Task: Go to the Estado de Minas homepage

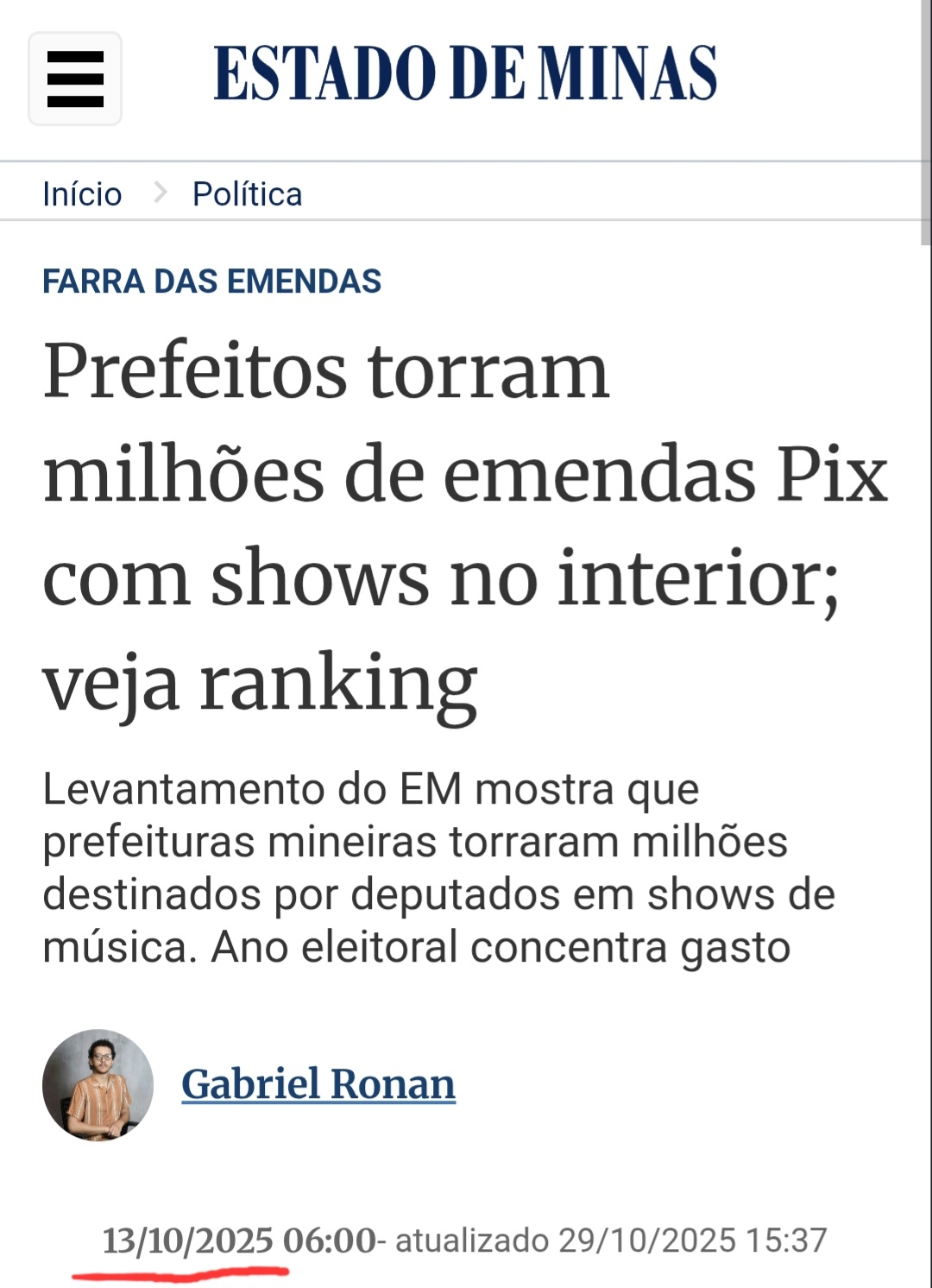Action: [x=465, y=73]
